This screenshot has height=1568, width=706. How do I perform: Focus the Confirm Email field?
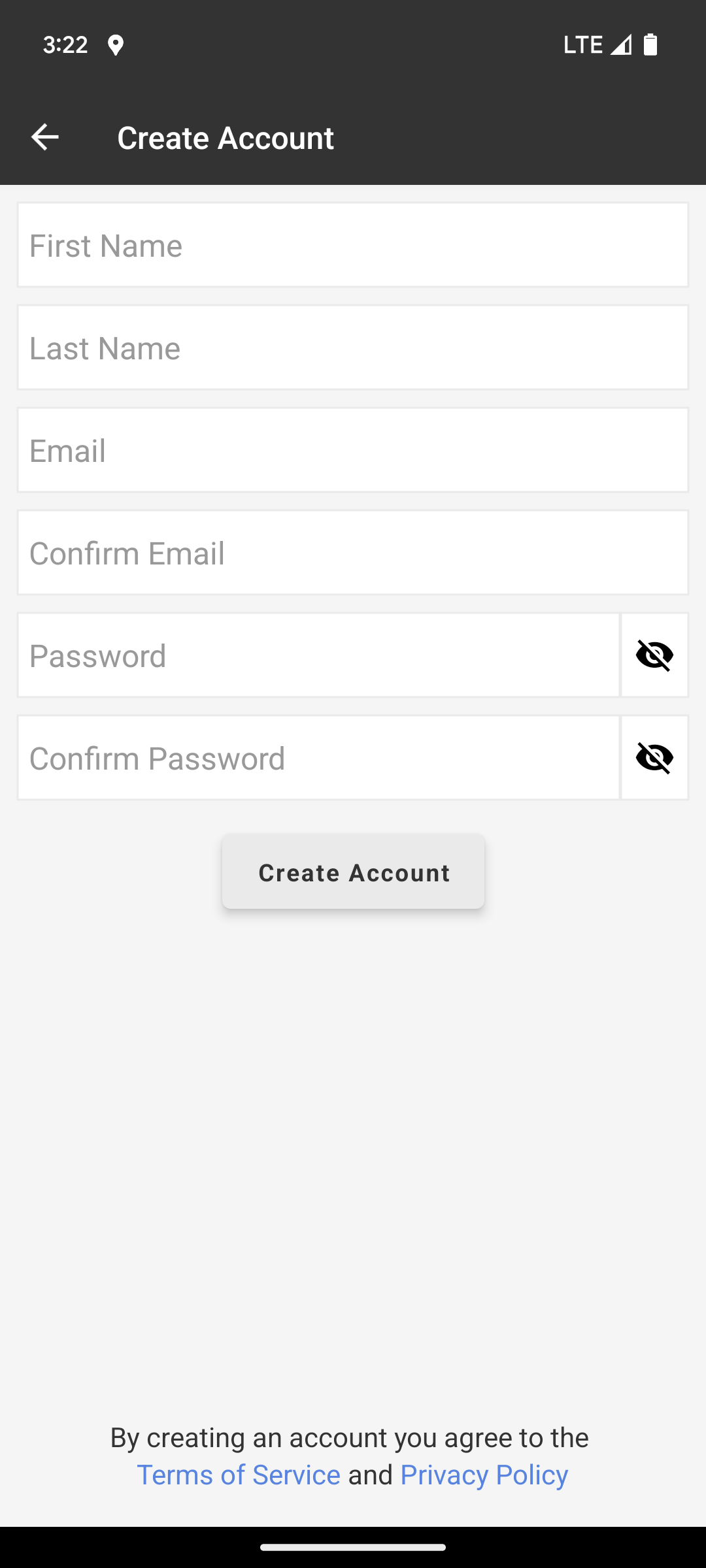coord(352,553)
